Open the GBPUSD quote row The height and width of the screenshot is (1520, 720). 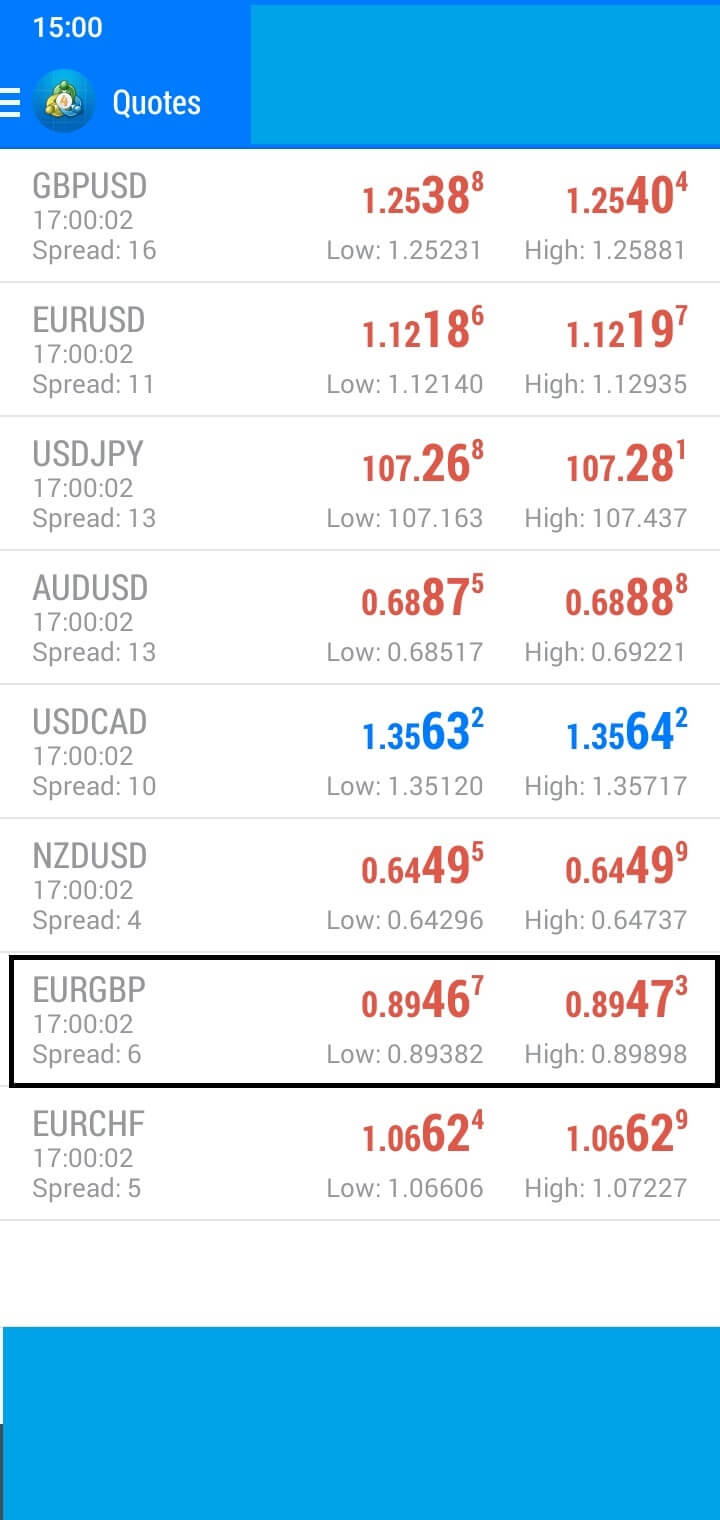point(360,216)
